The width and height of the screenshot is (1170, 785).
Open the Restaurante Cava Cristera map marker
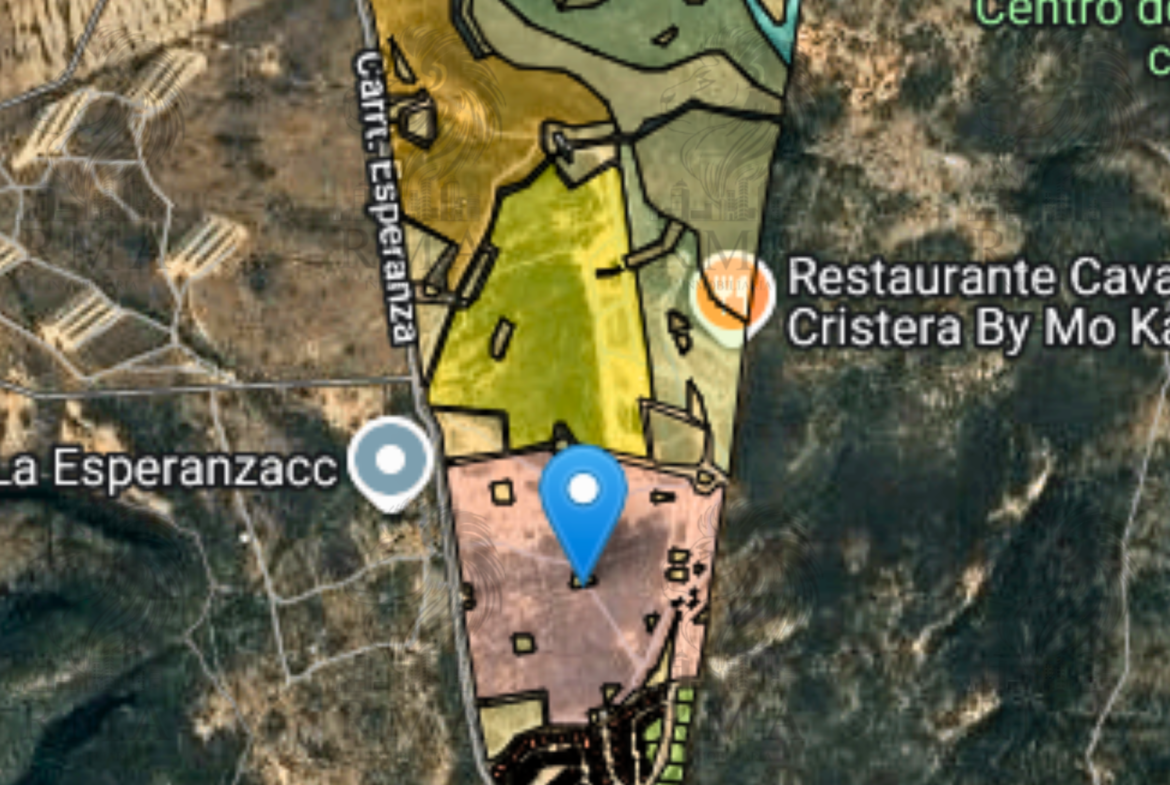click(x=733, y=294)
